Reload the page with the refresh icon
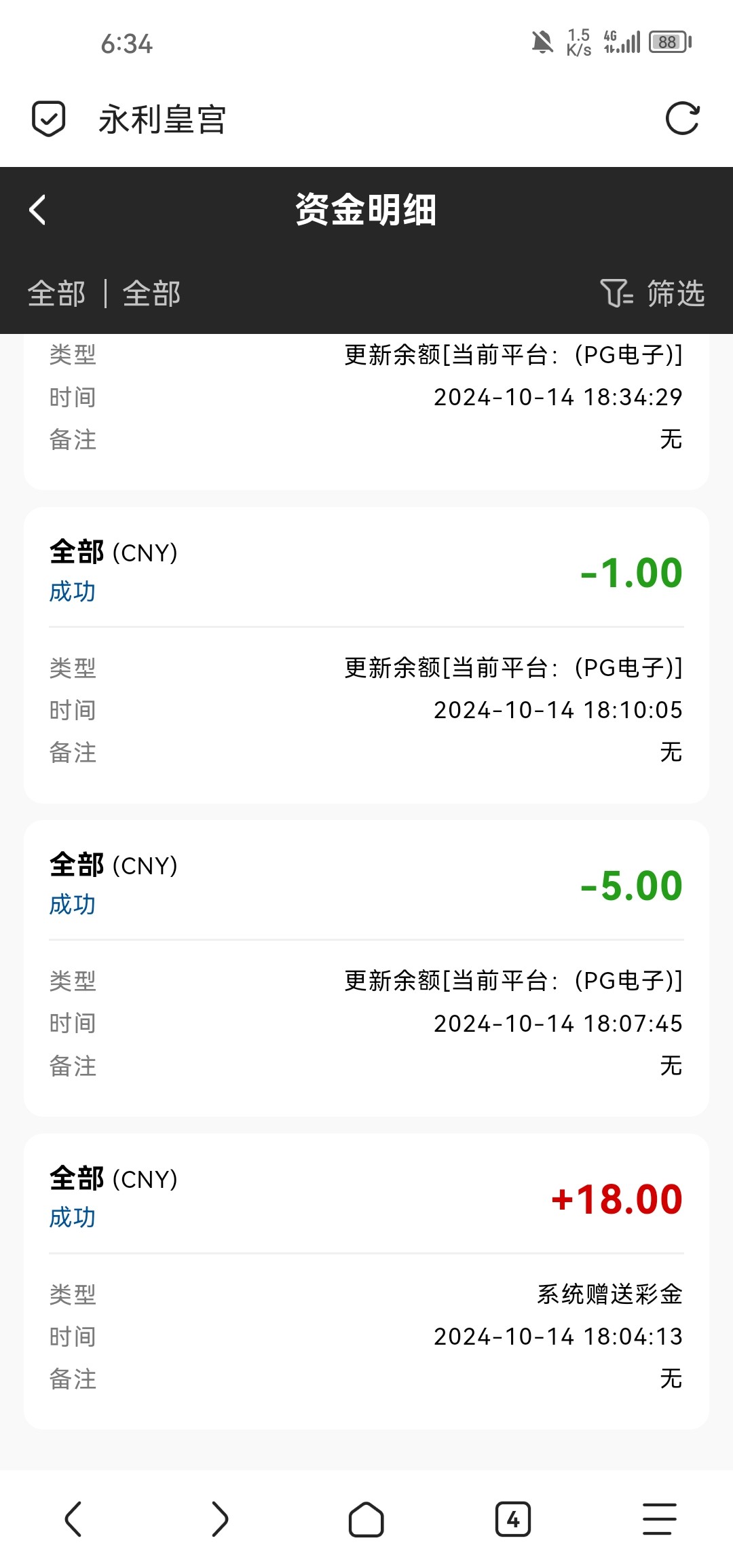733x1568 pixels. [x=682, y=119]
